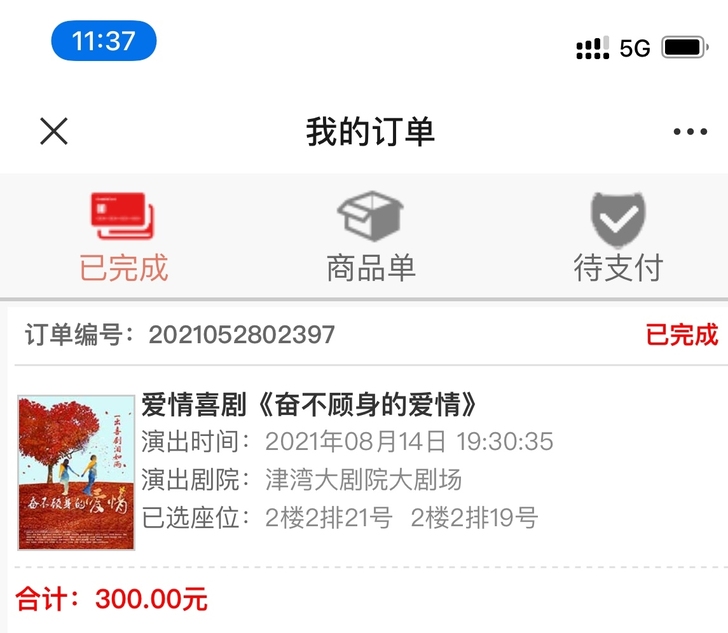Switch to the 待支付 tab
The width and height of the screenshot is (728, 633).
tap(617, 237)
